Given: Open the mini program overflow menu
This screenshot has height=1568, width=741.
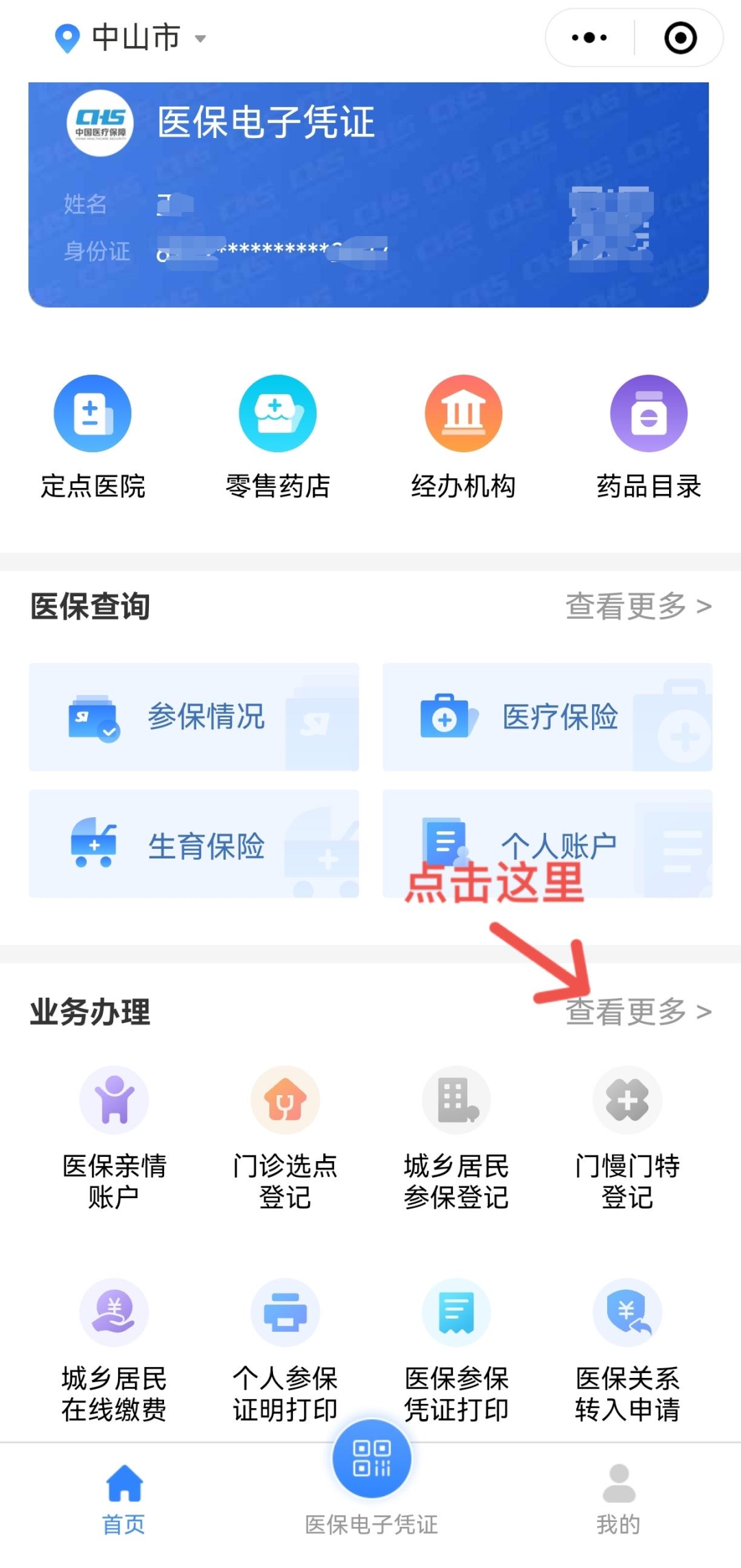Looking at the screenshot, I should (589, 38).
